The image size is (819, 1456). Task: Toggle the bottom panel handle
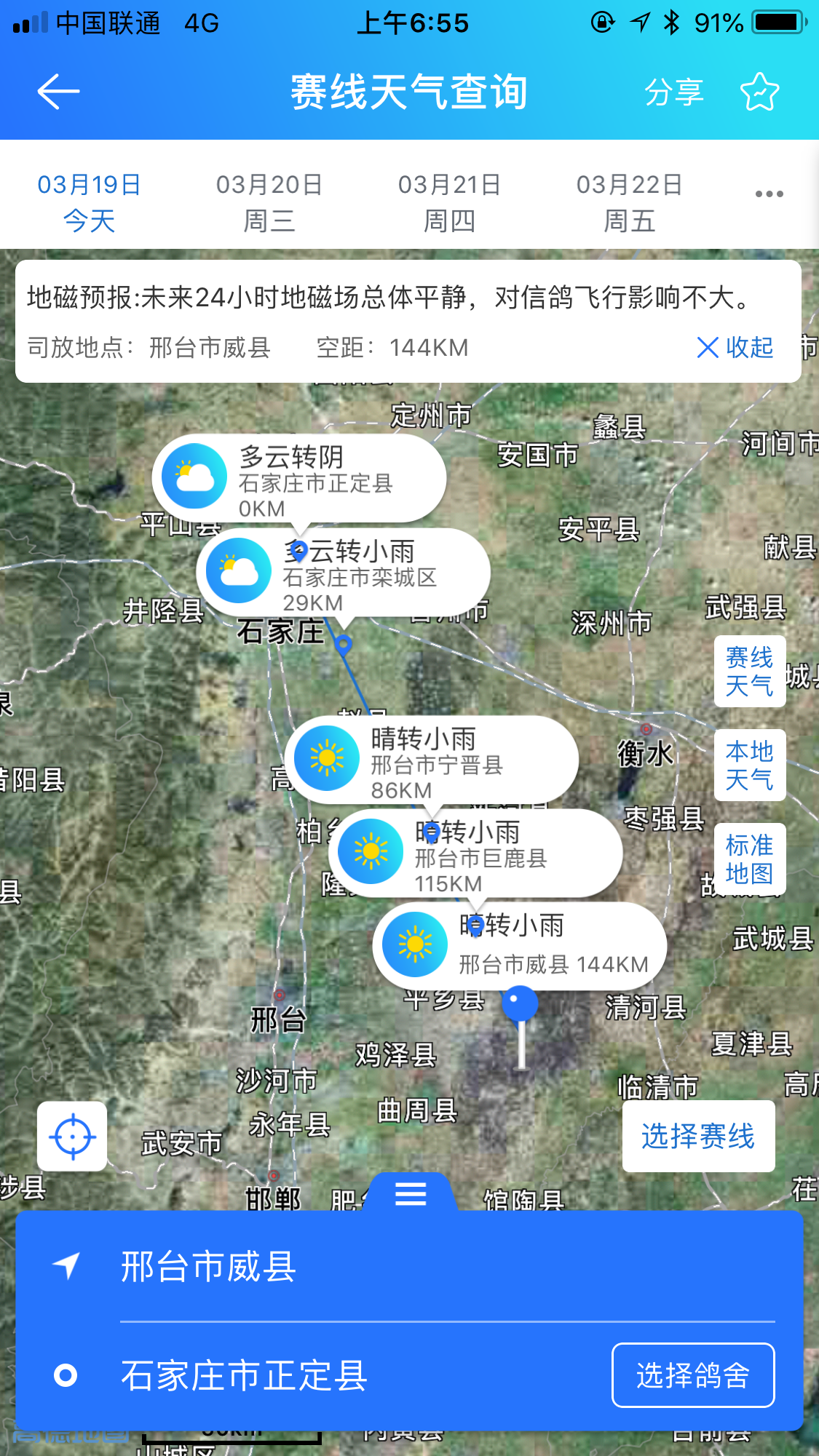[411, 1193]
